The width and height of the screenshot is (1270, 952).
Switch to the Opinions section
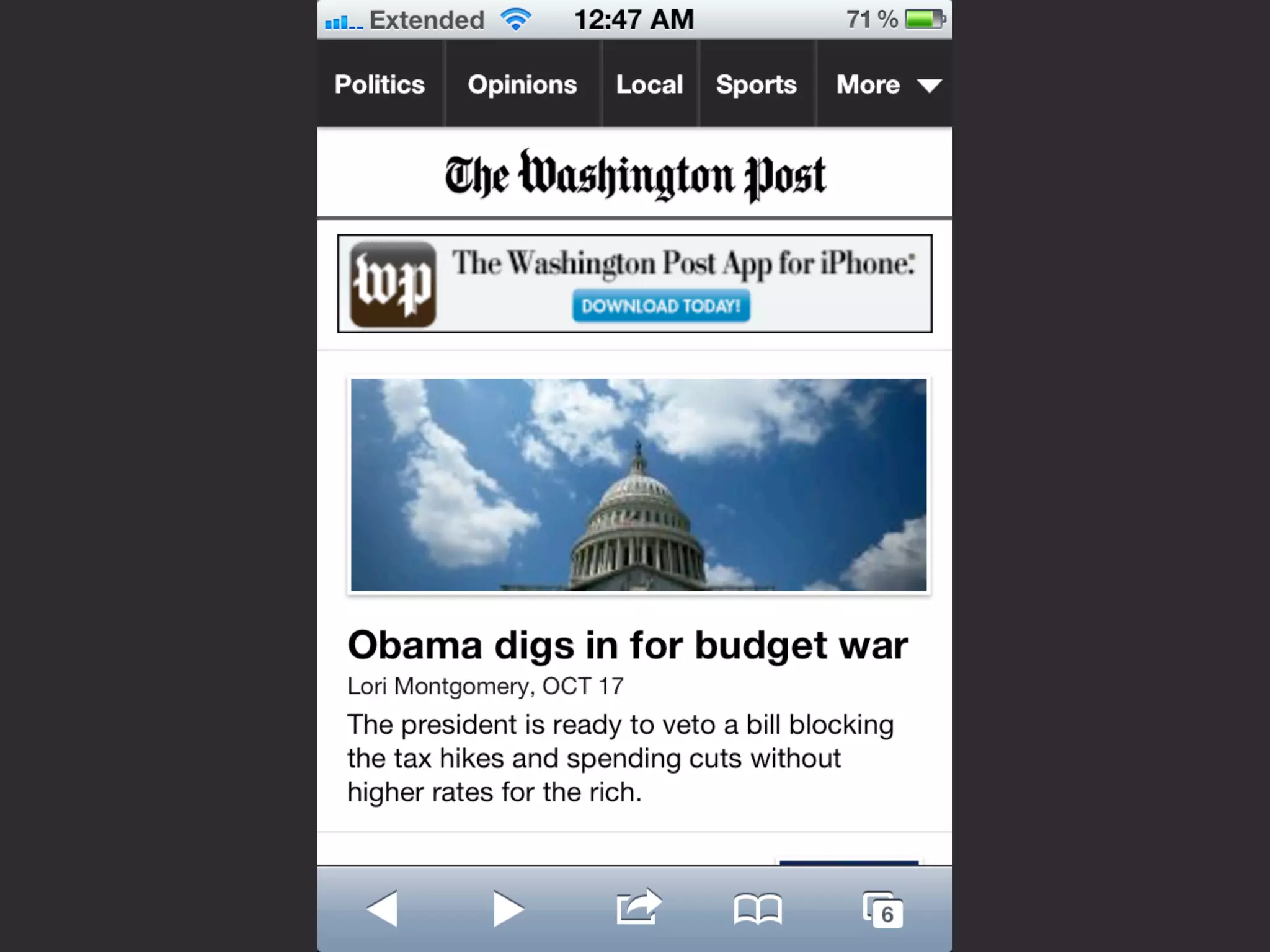[523, 84]
